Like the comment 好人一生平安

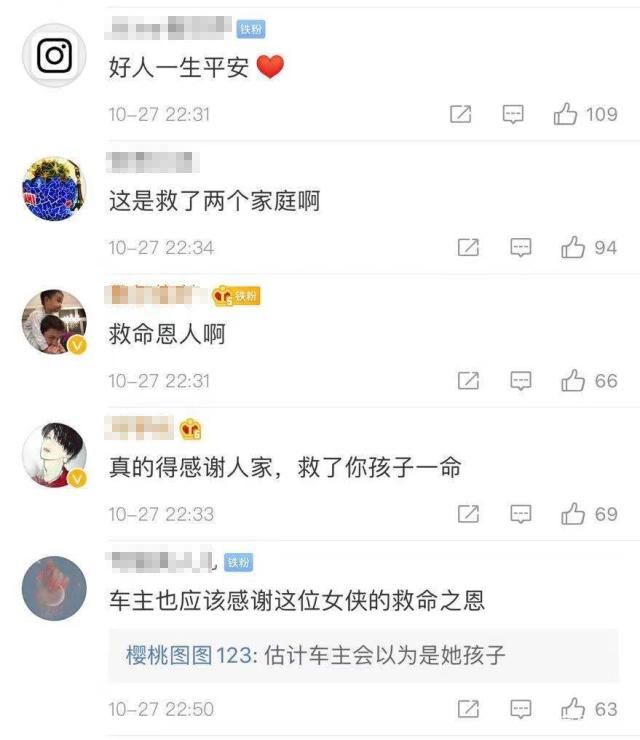point(566,114)
